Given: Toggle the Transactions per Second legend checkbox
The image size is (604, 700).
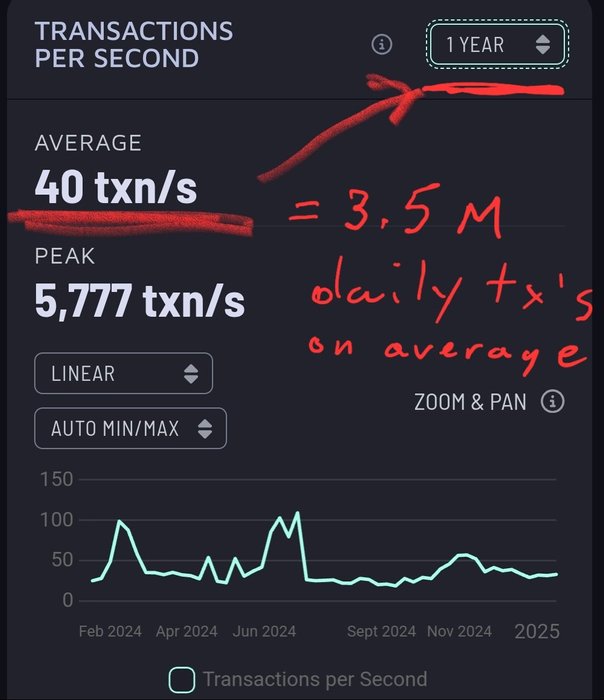Looking at the screenshot, I should [181, 680].
